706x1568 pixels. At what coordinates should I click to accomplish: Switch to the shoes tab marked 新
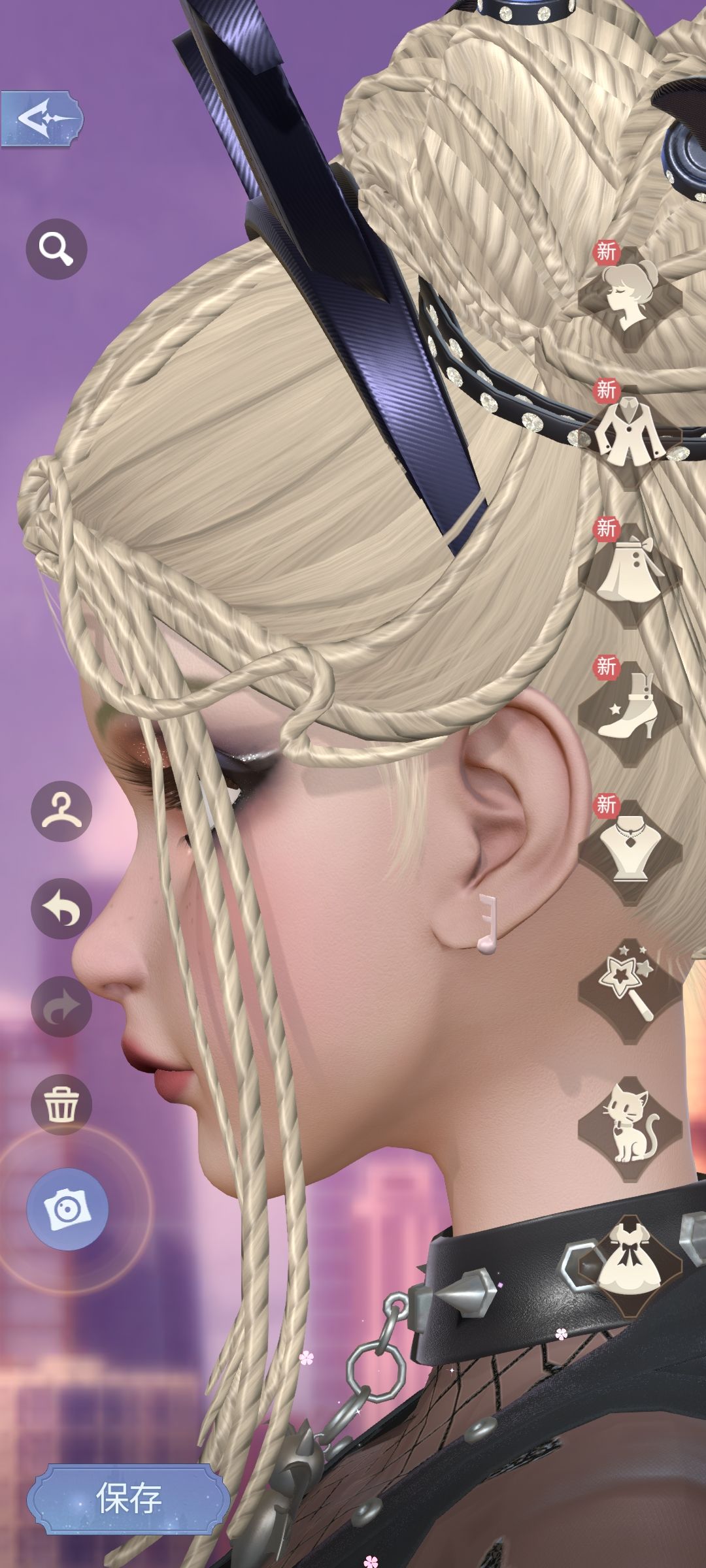(x=605, y=666)
